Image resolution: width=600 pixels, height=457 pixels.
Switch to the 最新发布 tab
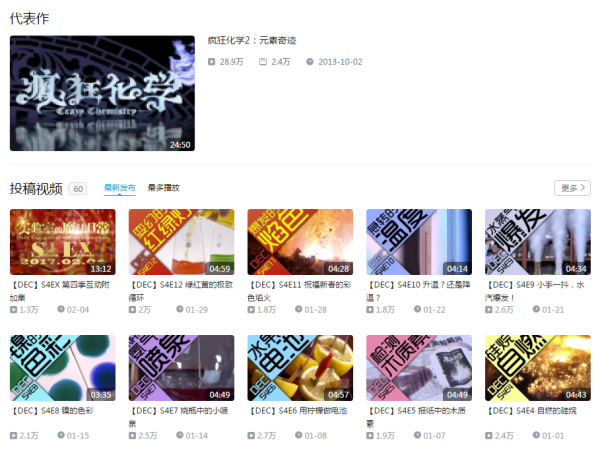coord(119,187)
